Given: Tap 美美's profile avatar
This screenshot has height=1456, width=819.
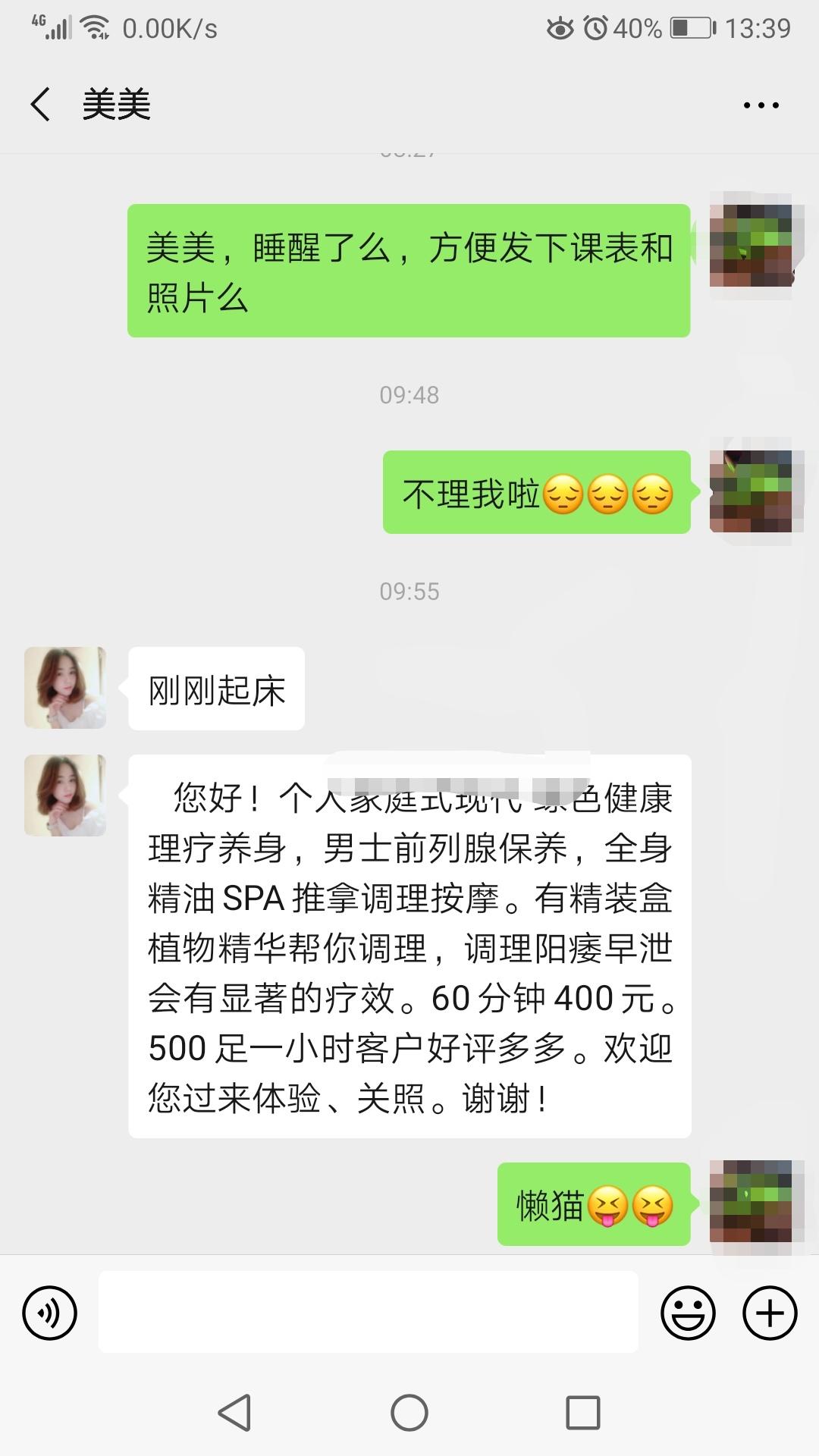Looking at the screenshot, I should point(64,687).
